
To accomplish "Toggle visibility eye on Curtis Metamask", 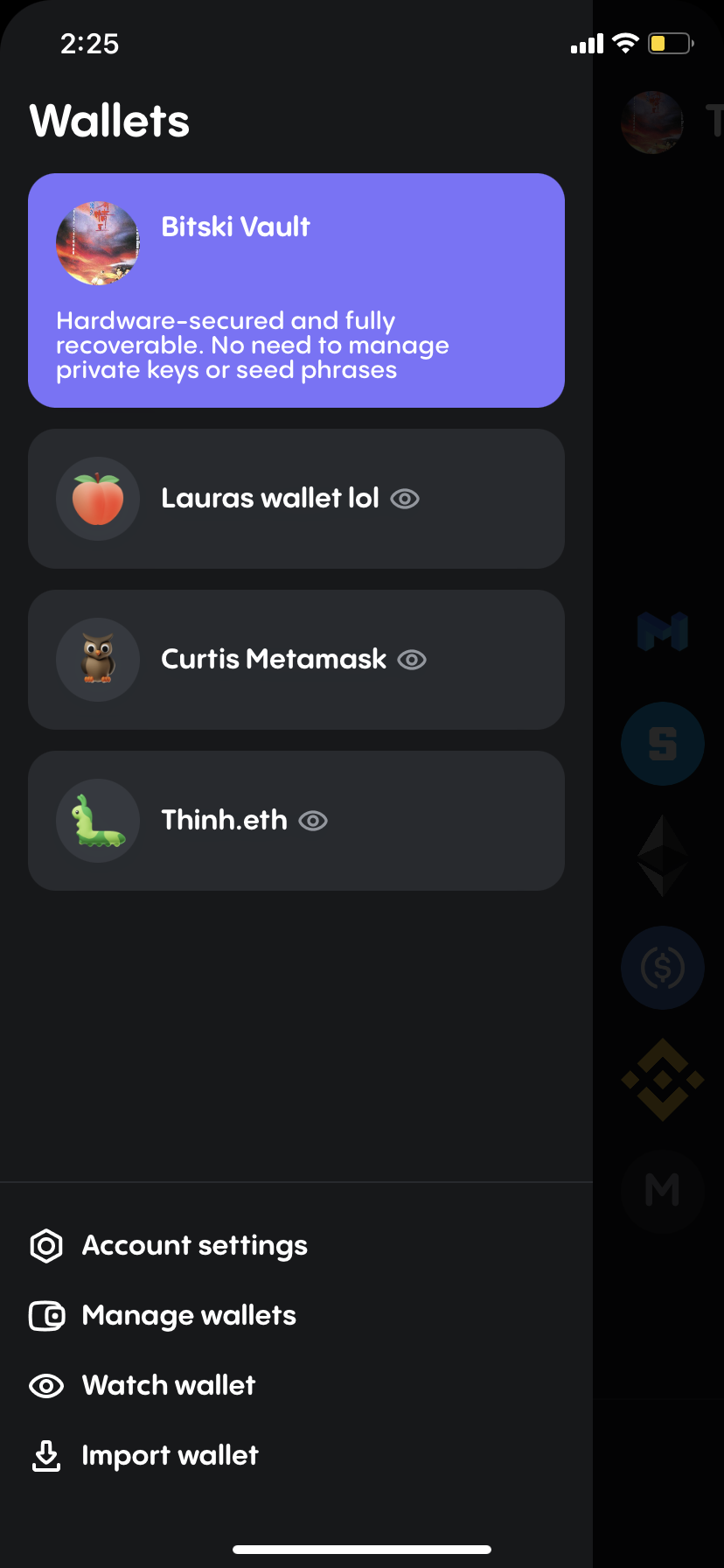I will coord(411,660).
